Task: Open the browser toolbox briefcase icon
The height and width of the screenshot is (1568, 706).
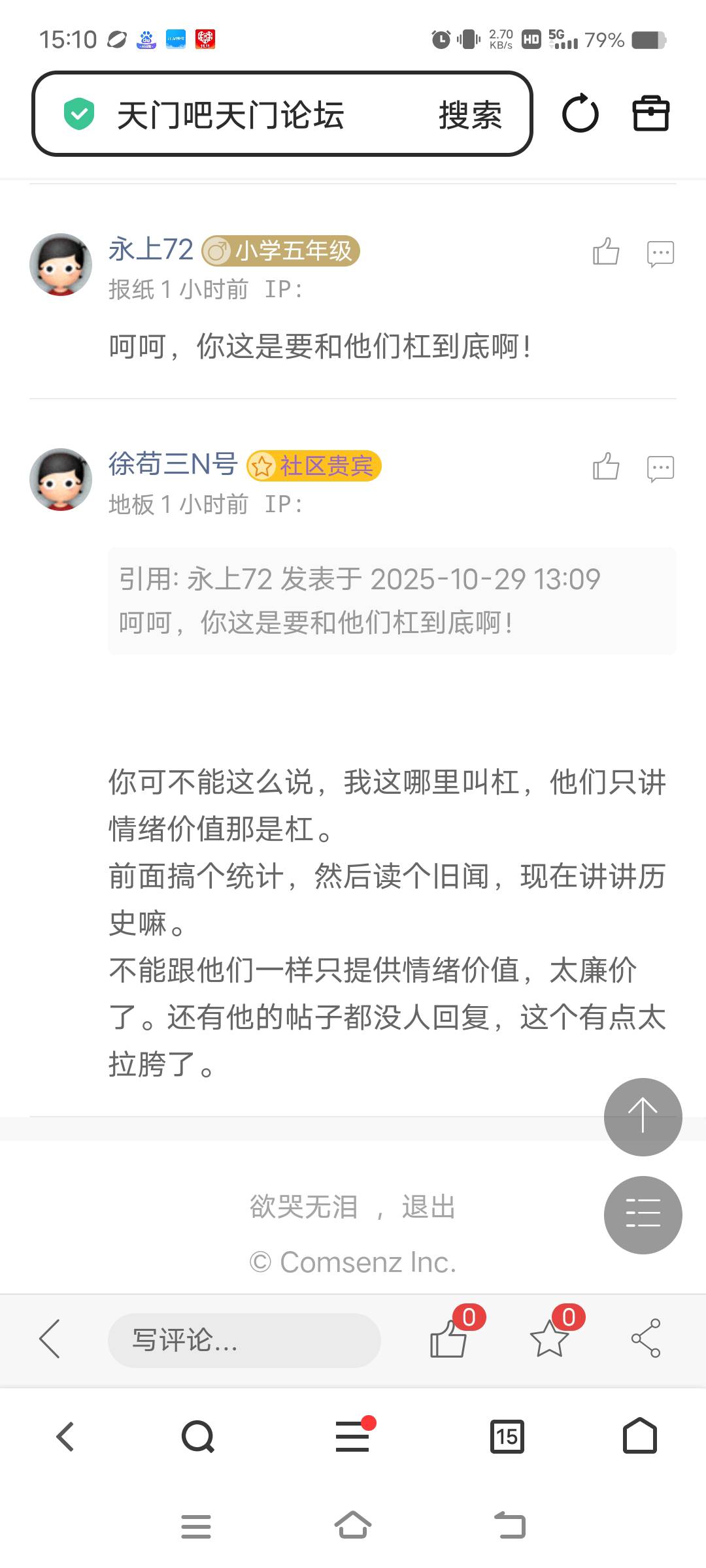Action: (650, 114)
